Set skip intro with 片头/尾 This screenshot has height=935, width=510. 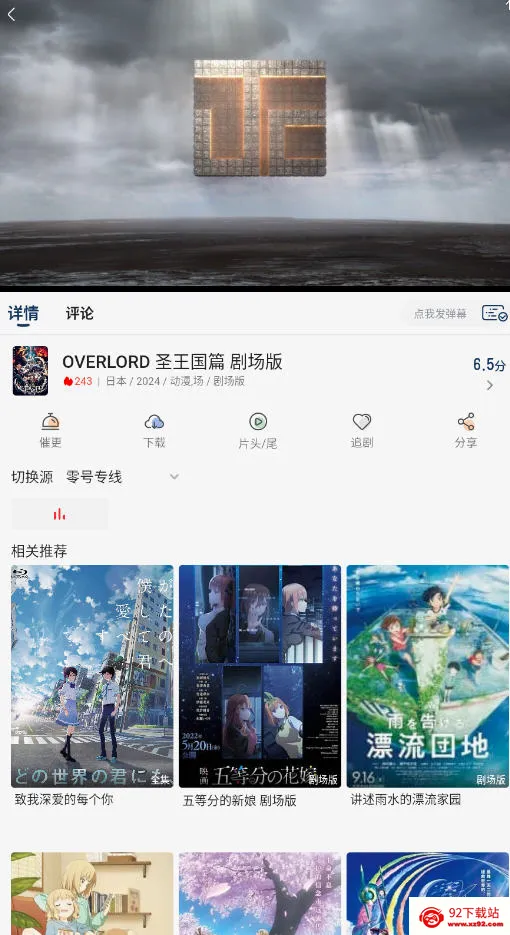(258, 430)
